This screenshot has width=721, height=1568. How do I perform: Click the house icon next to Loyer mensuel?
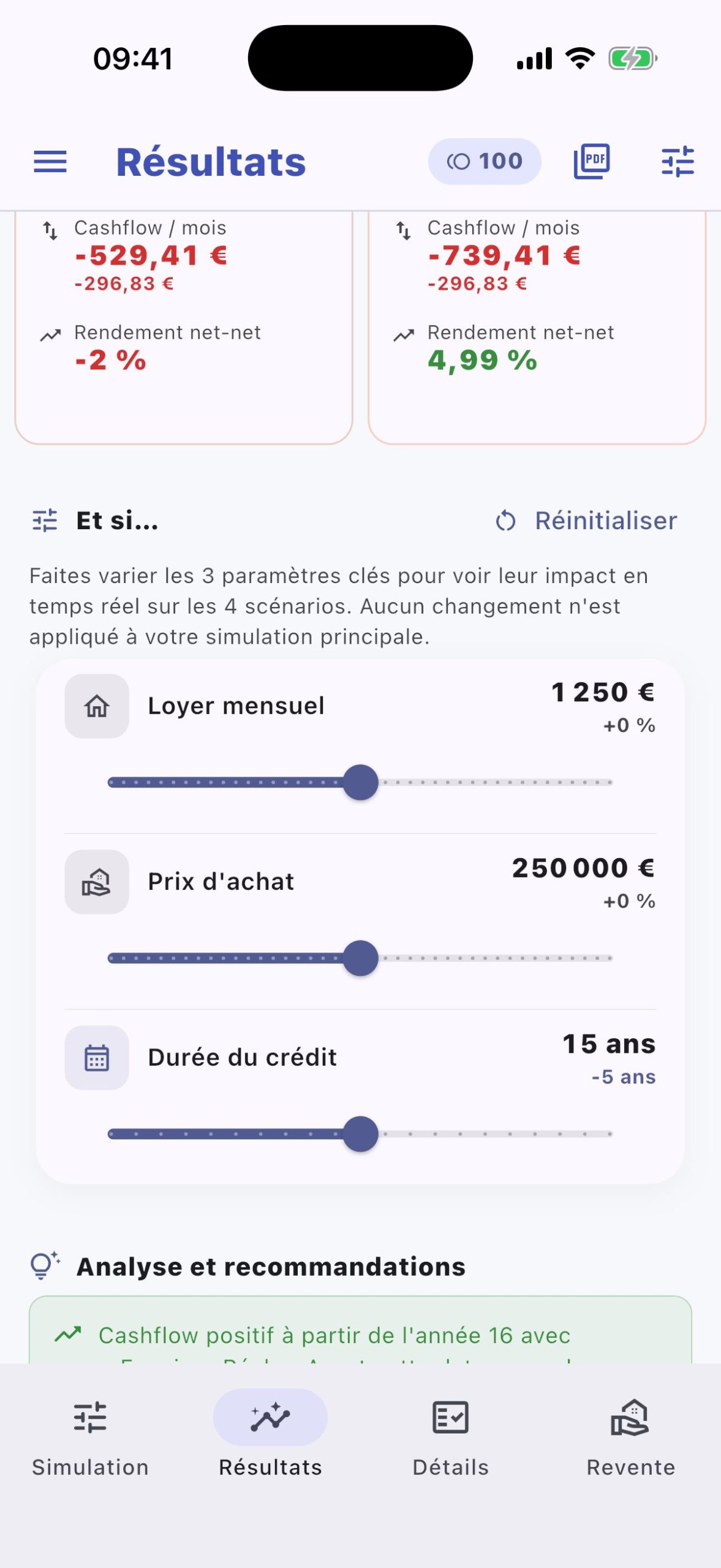[x=96, y=706]
